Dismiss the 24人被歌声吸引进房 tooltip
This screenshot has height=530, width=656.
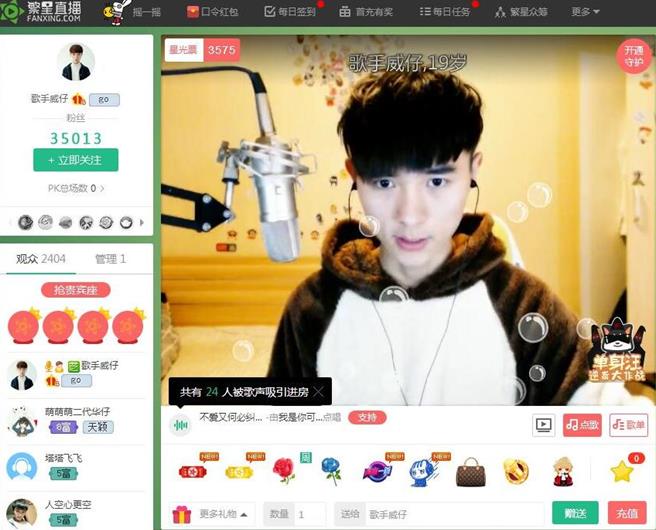pos(318,392)
